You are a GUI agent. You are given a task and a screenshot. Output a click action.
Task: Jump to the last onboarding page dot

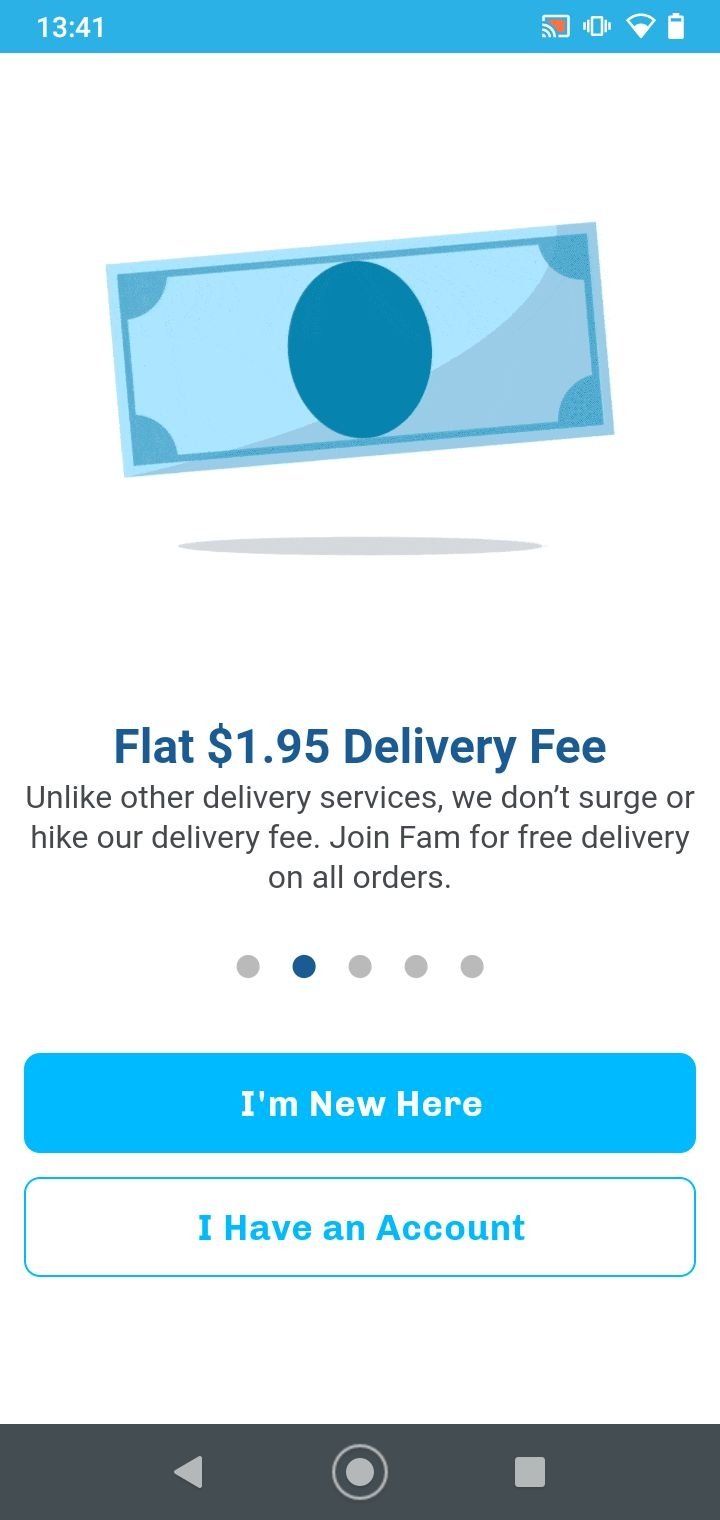472,966
